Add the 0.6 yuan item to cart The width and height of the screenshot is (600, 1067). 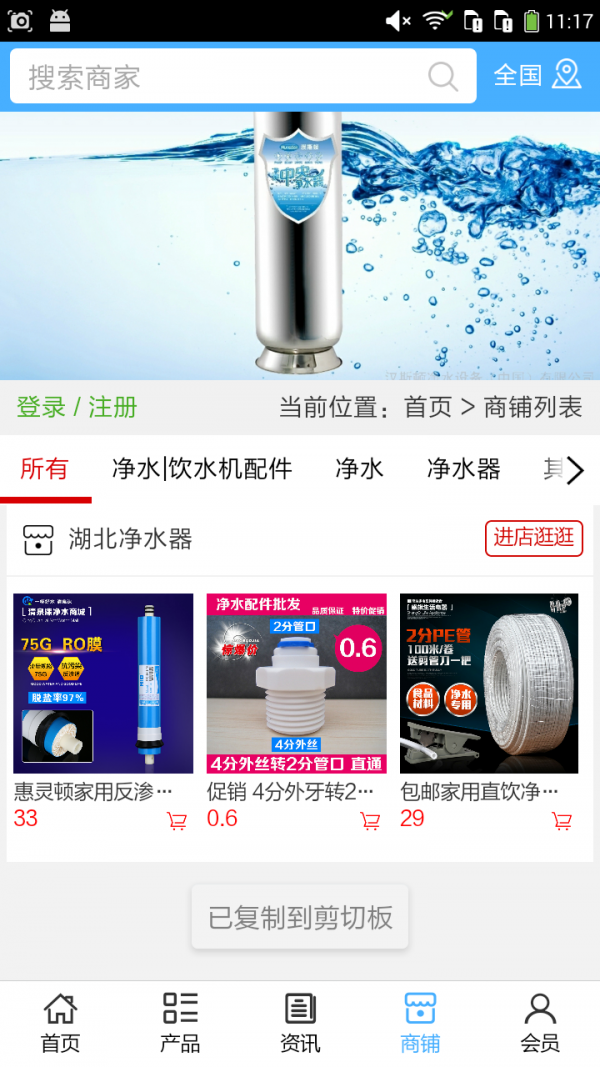pyautogui.click(x=370, y=821)
